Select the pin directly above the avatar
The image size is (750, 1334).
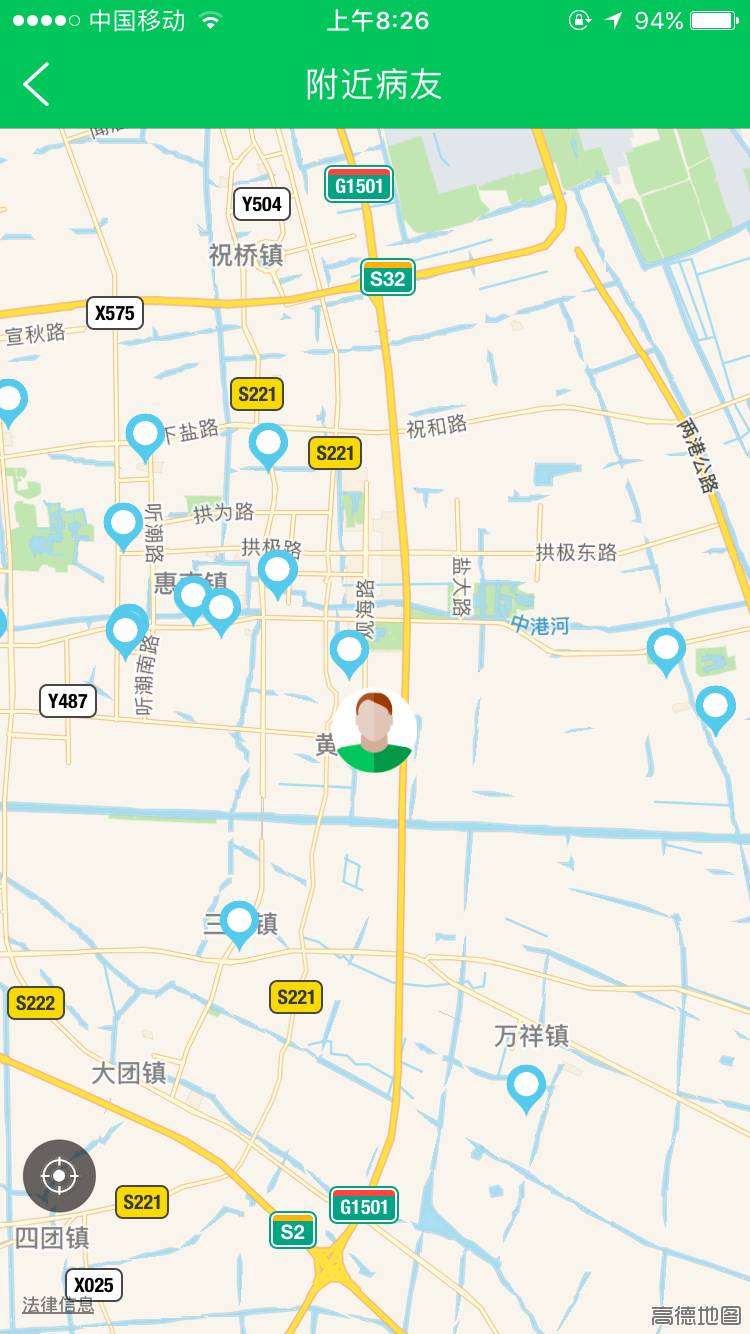point(349,651)
